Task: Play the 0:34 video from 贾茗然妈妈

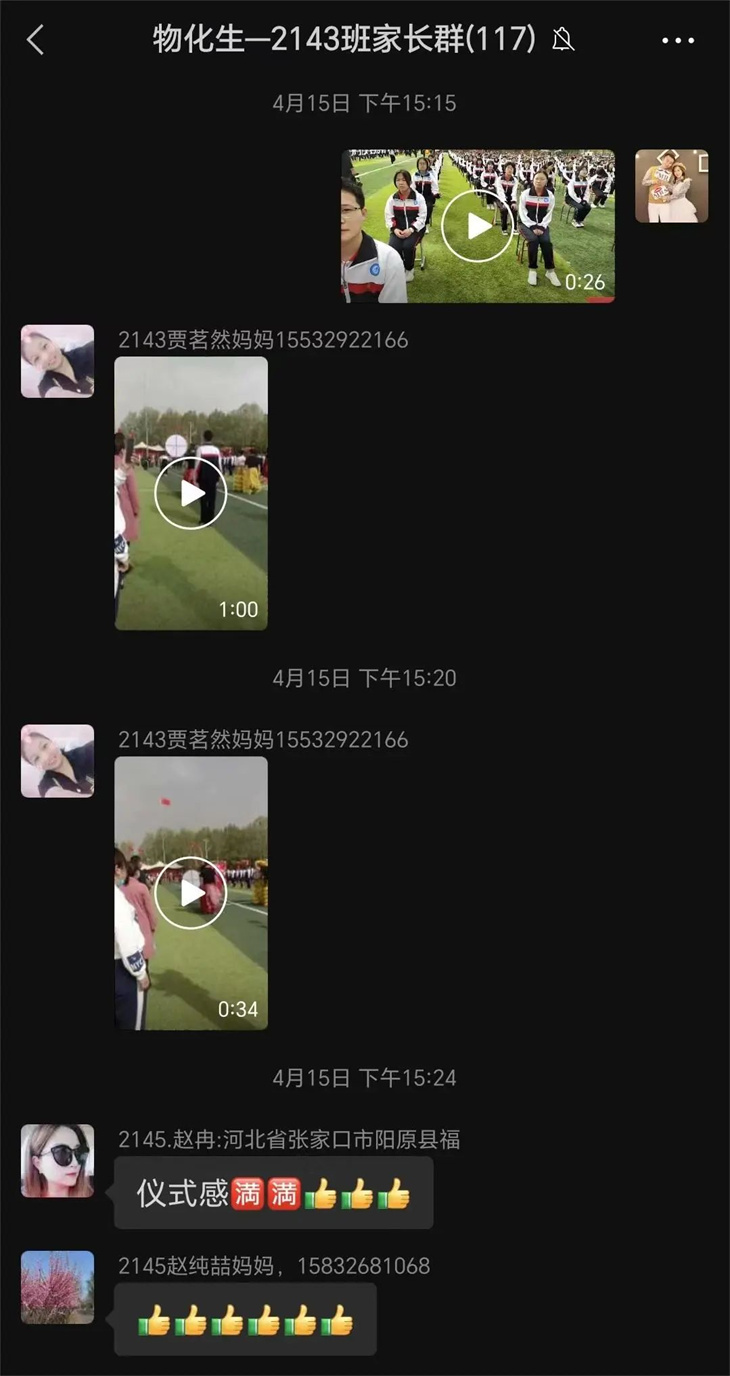Action: [x=191, y=893]
